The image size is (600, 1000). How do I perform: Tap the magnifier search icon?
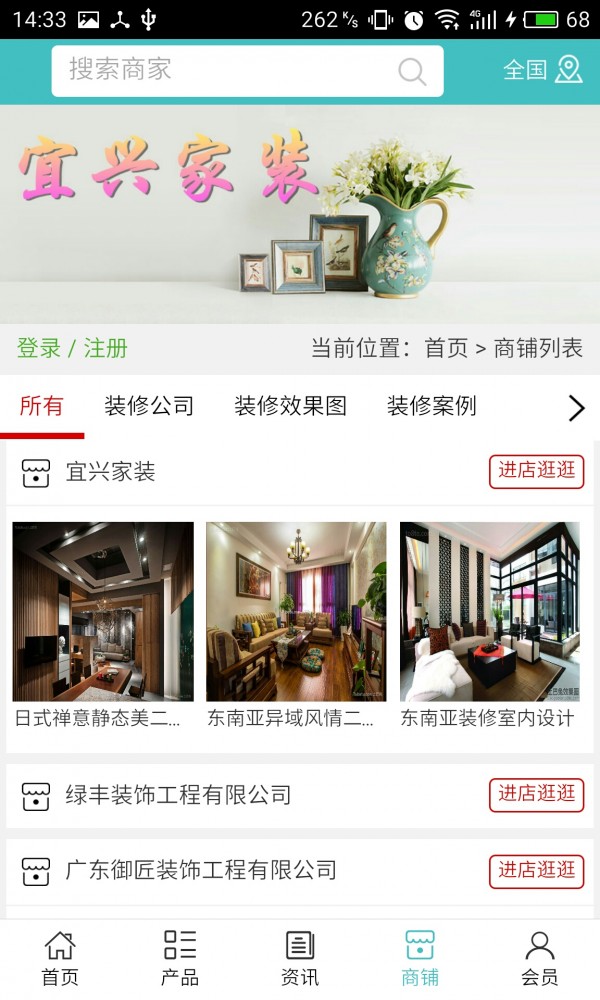tap(411, 71)
